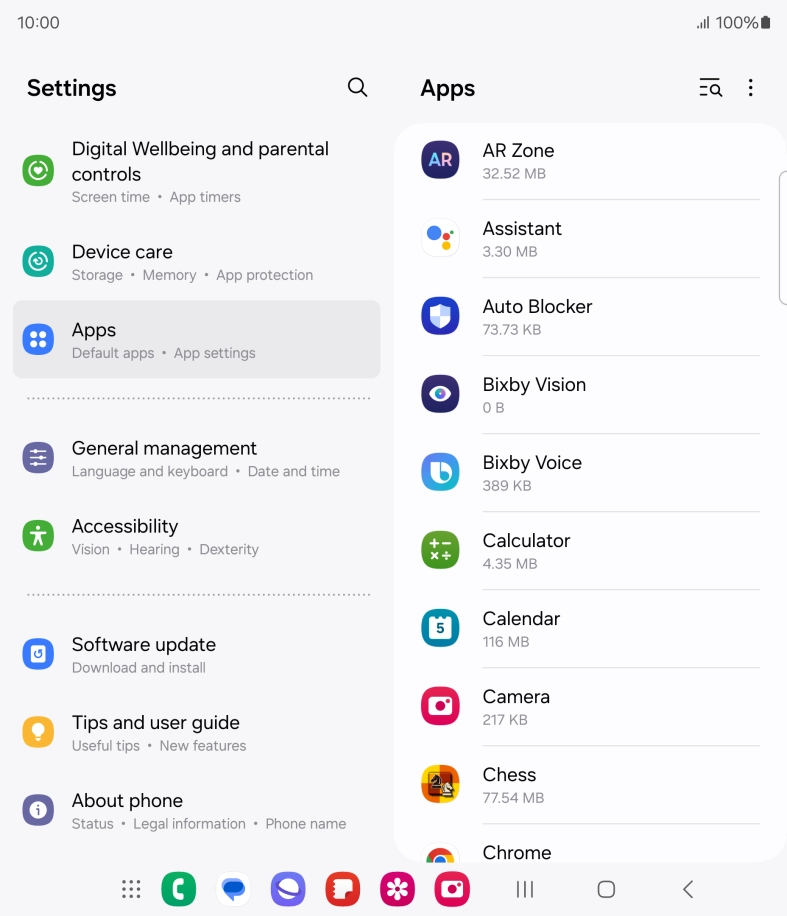The image size is (787, 916).
Task: Open Digital Wellbeing and parental controls
Action: tap(197, 172)
